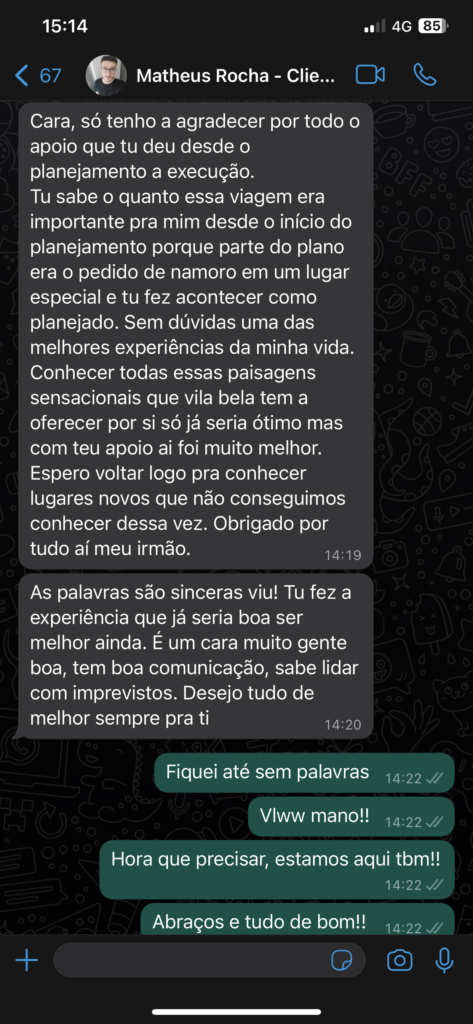
Task: Record a voice message with the microphone
Action: 444,960
